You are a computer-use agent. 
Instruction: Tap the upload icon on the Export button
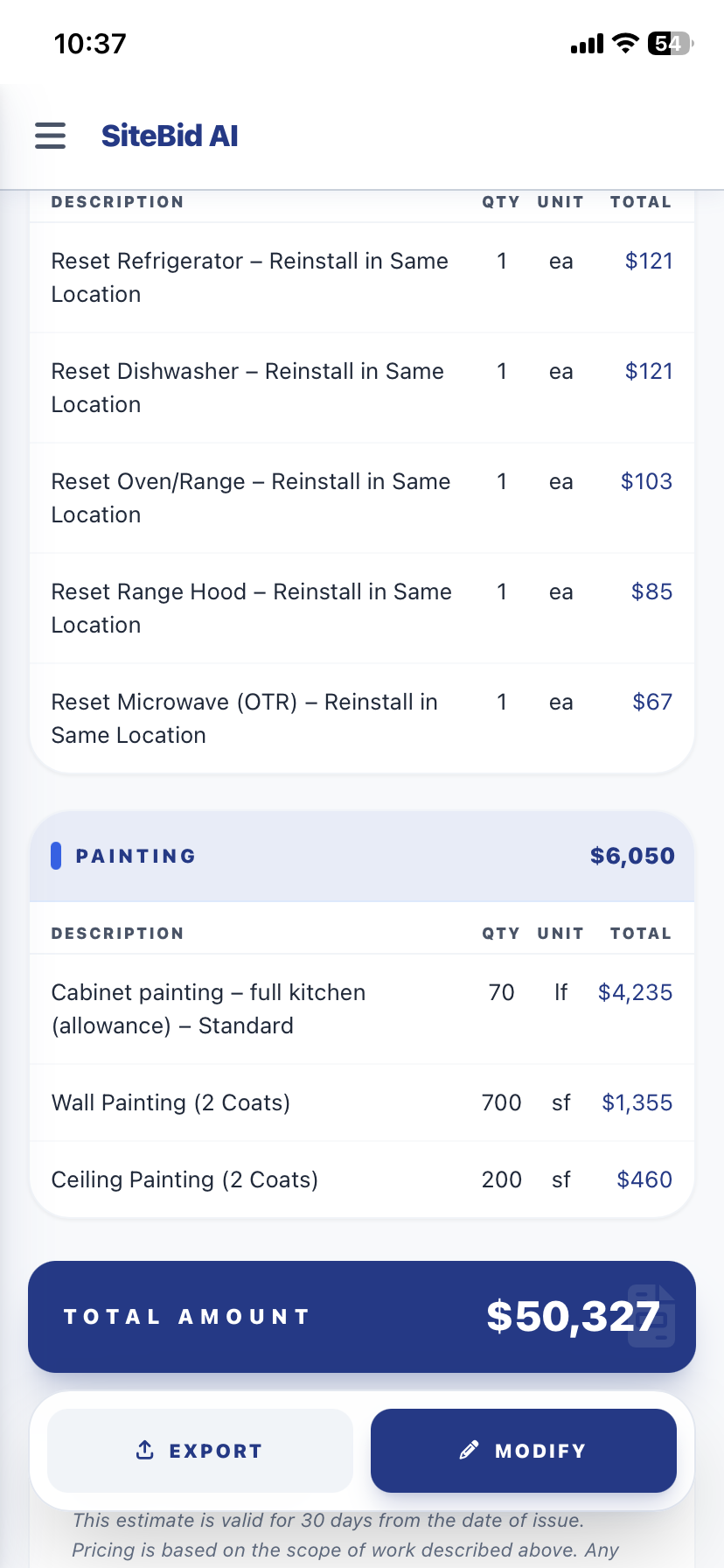(145, 1450)
